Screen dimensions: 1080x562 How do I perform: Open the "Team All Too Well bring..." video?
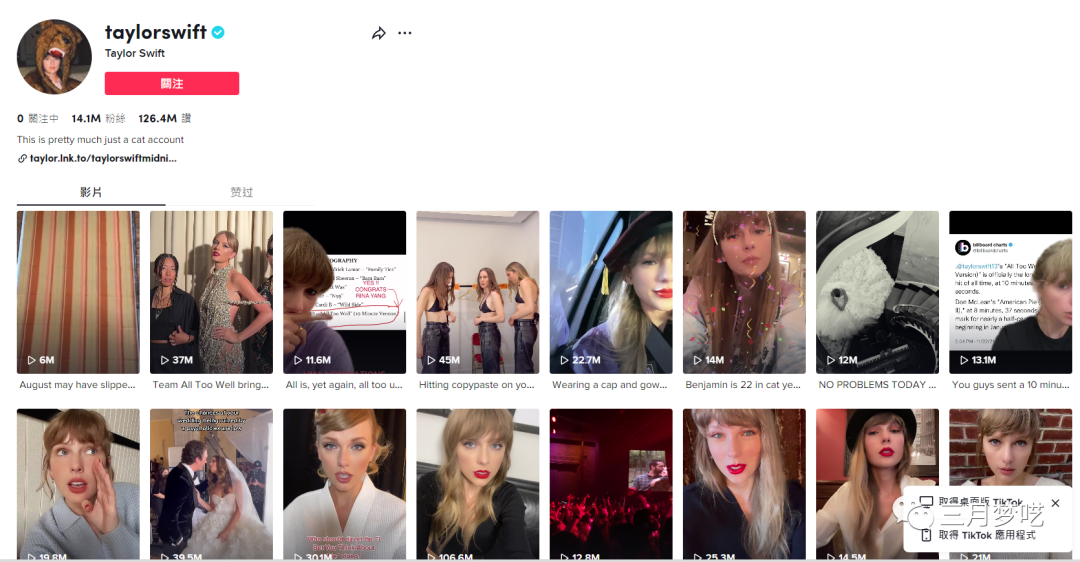pyautogui.click(x=211, y=292)
